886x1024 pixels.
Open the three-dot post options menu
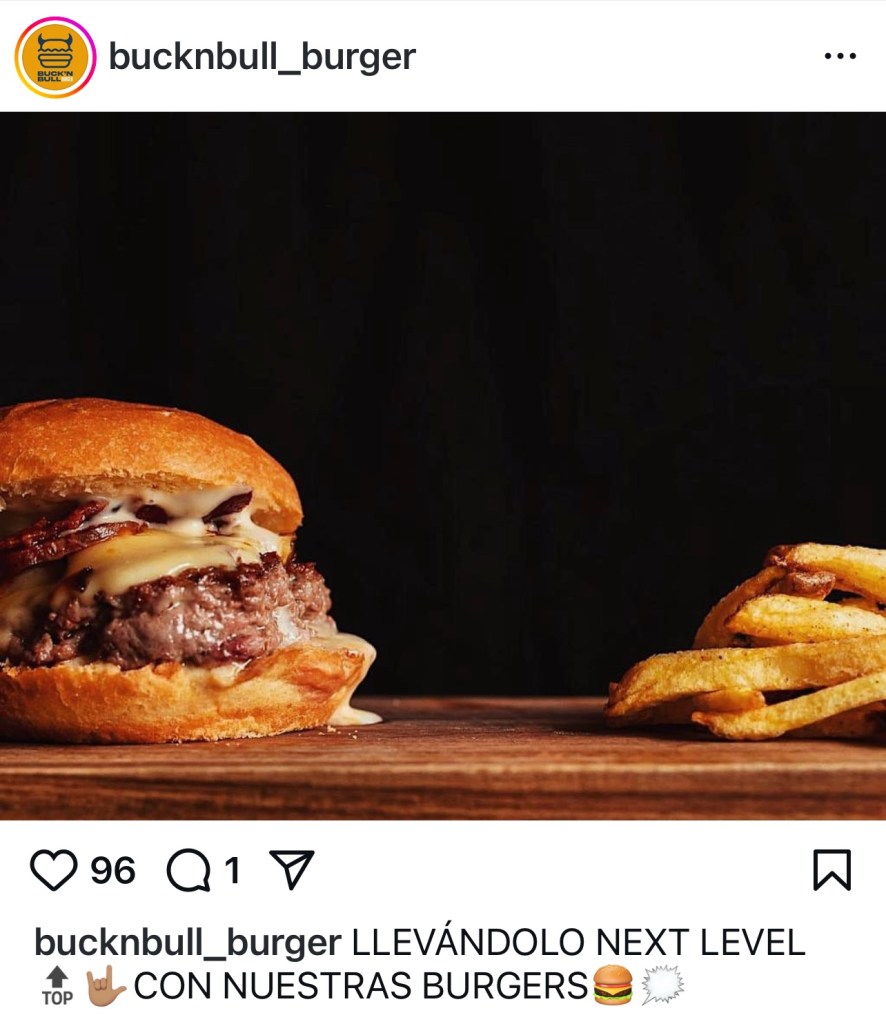pyautogui.click(x=839, y=57)
